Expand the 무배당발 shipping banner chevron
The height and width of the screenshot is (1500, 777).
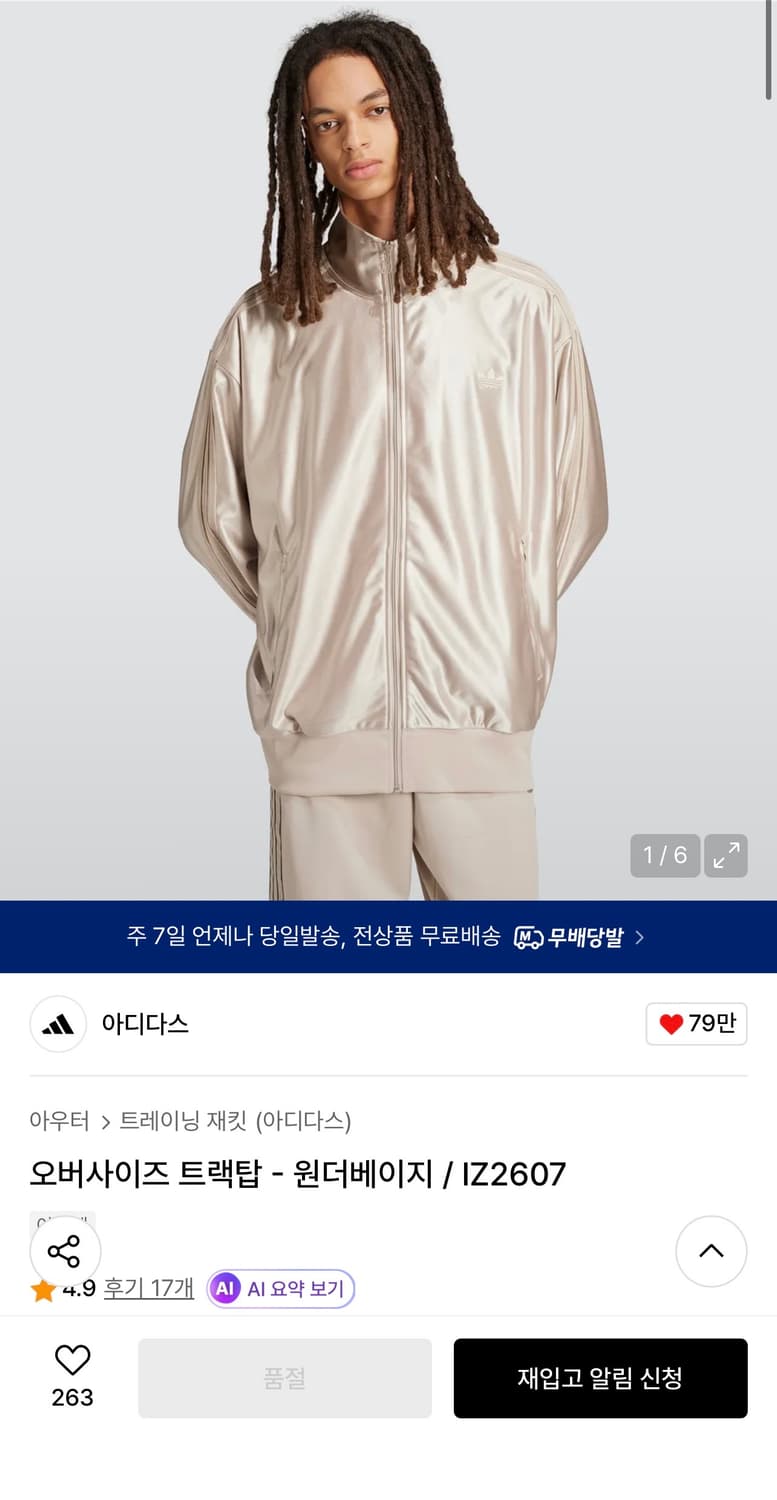tap(641, 937)
